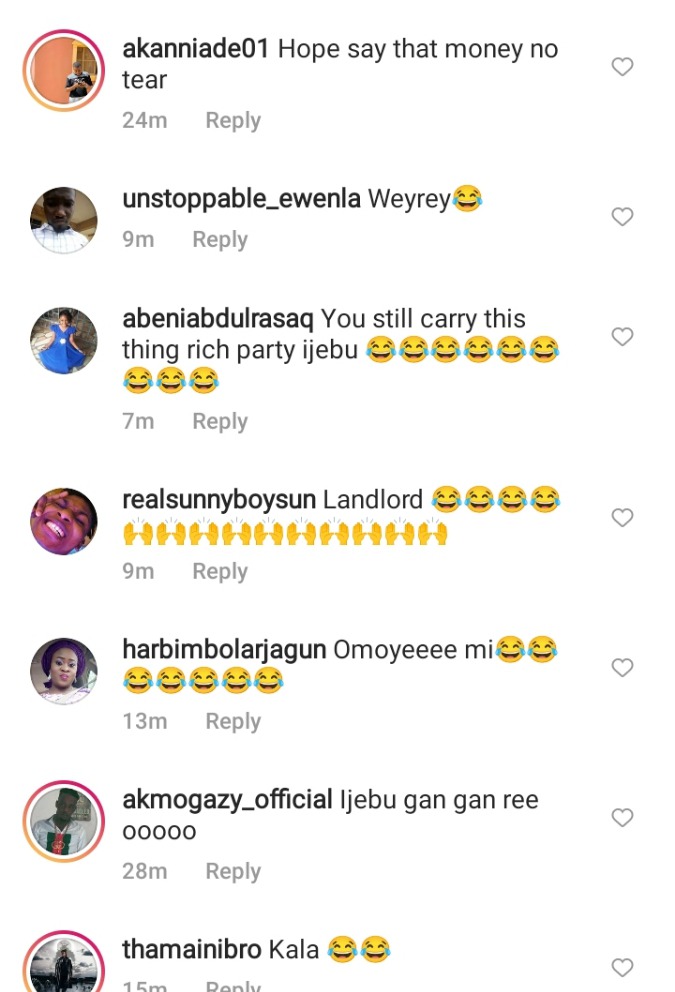Reply to akmogazy_official's comment
The image size is (675, 992).
coord(232,872)
